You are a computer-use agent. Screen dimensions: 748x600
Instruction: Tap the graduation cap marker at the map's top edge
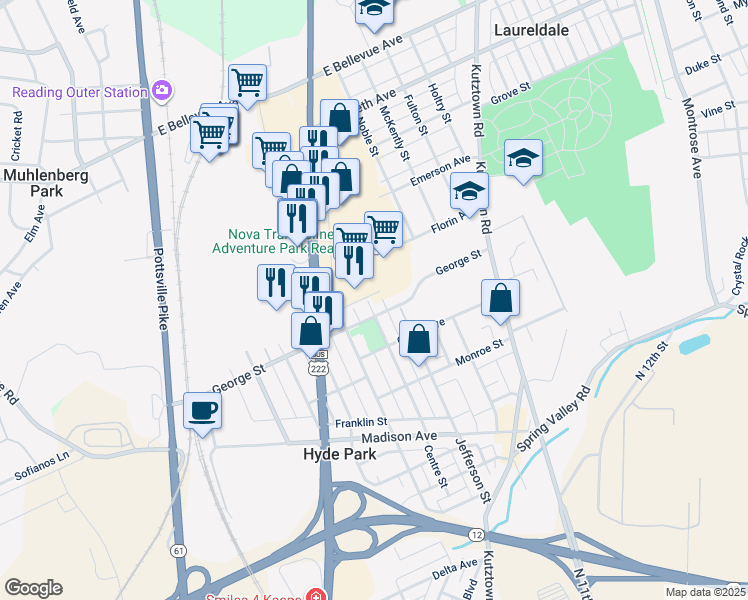click(x=374, y=10)
